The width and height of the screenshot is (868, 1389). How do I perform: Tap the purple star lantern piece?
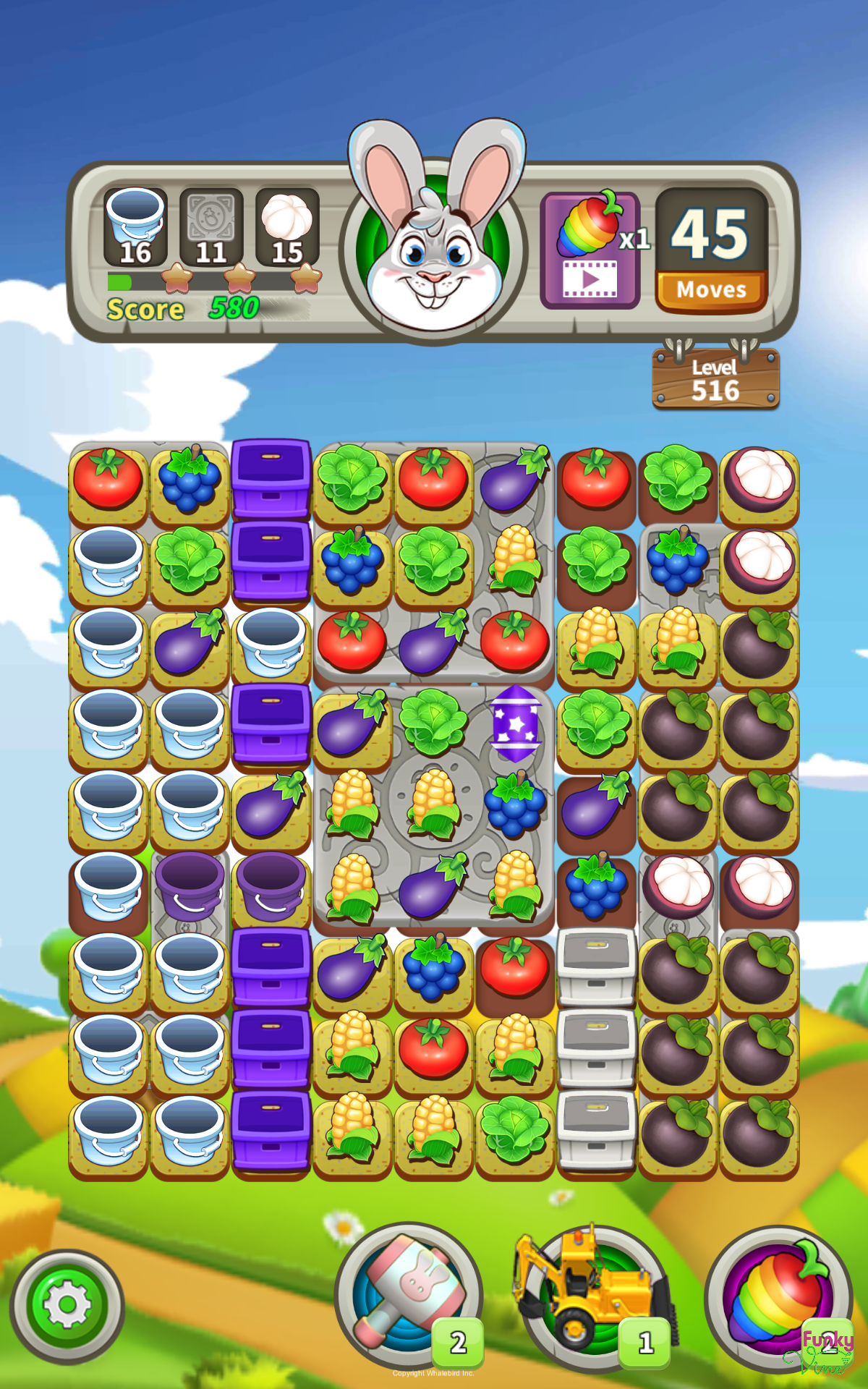(x=515, y=723)
